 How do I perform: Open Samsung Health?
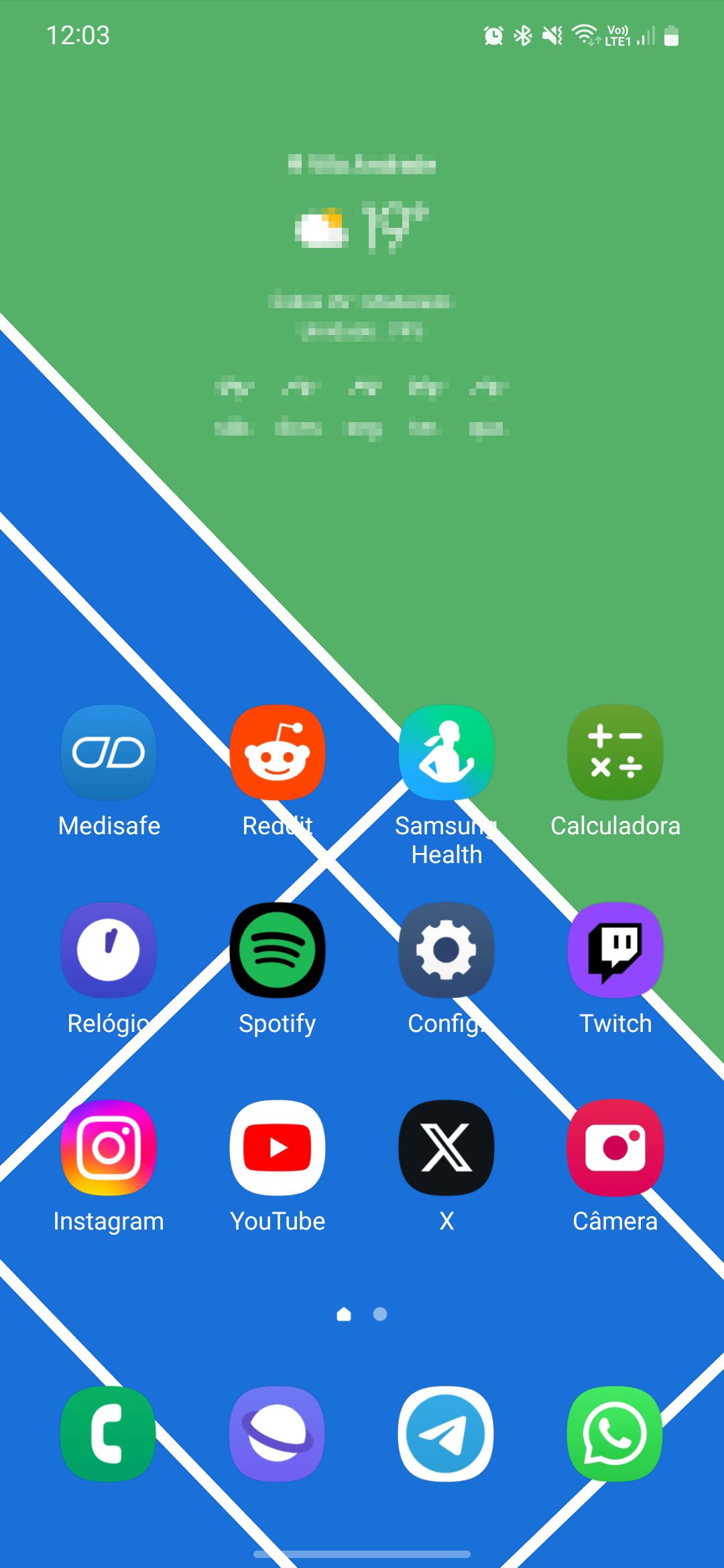[x=446, y=753]
